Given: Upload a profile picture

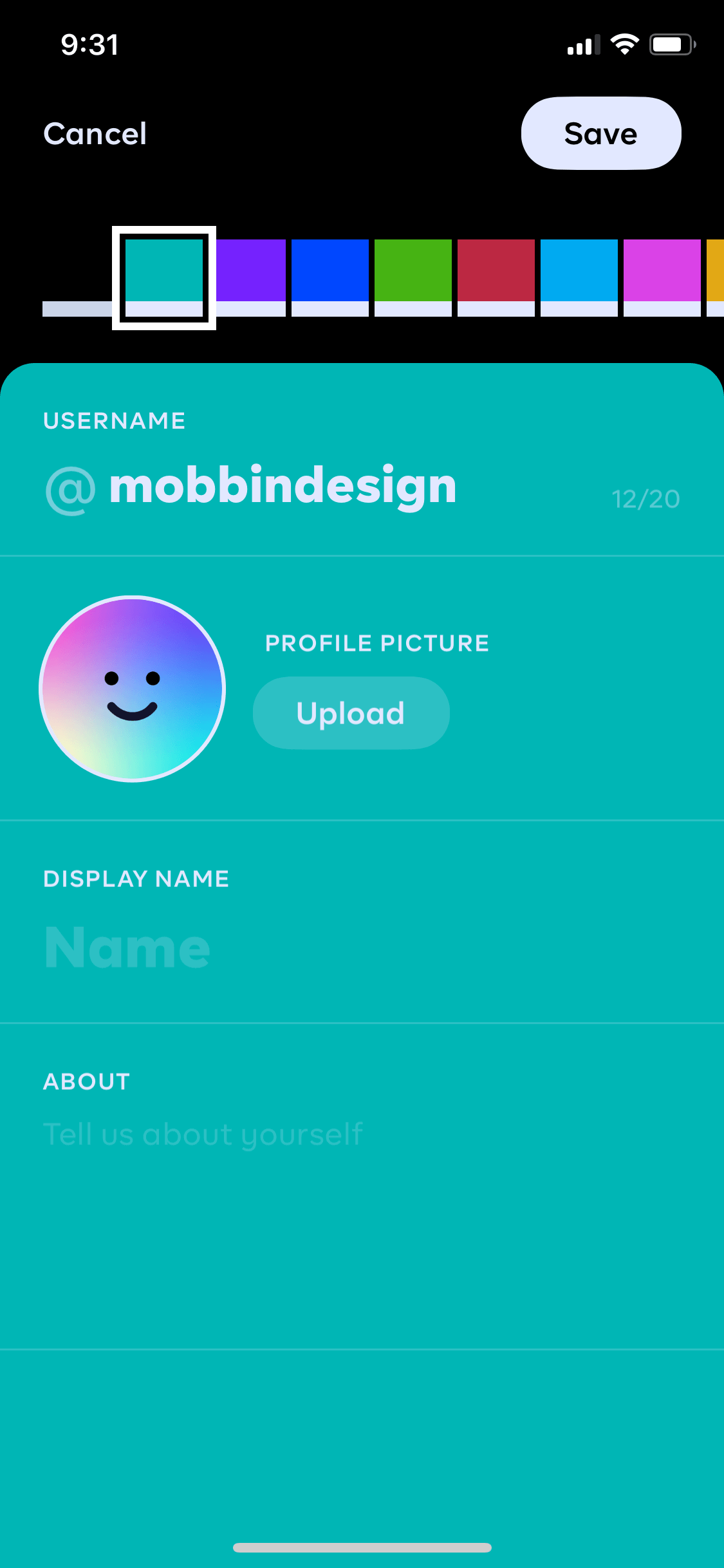Looking at the screenshot, I should [x=351, y=713].
